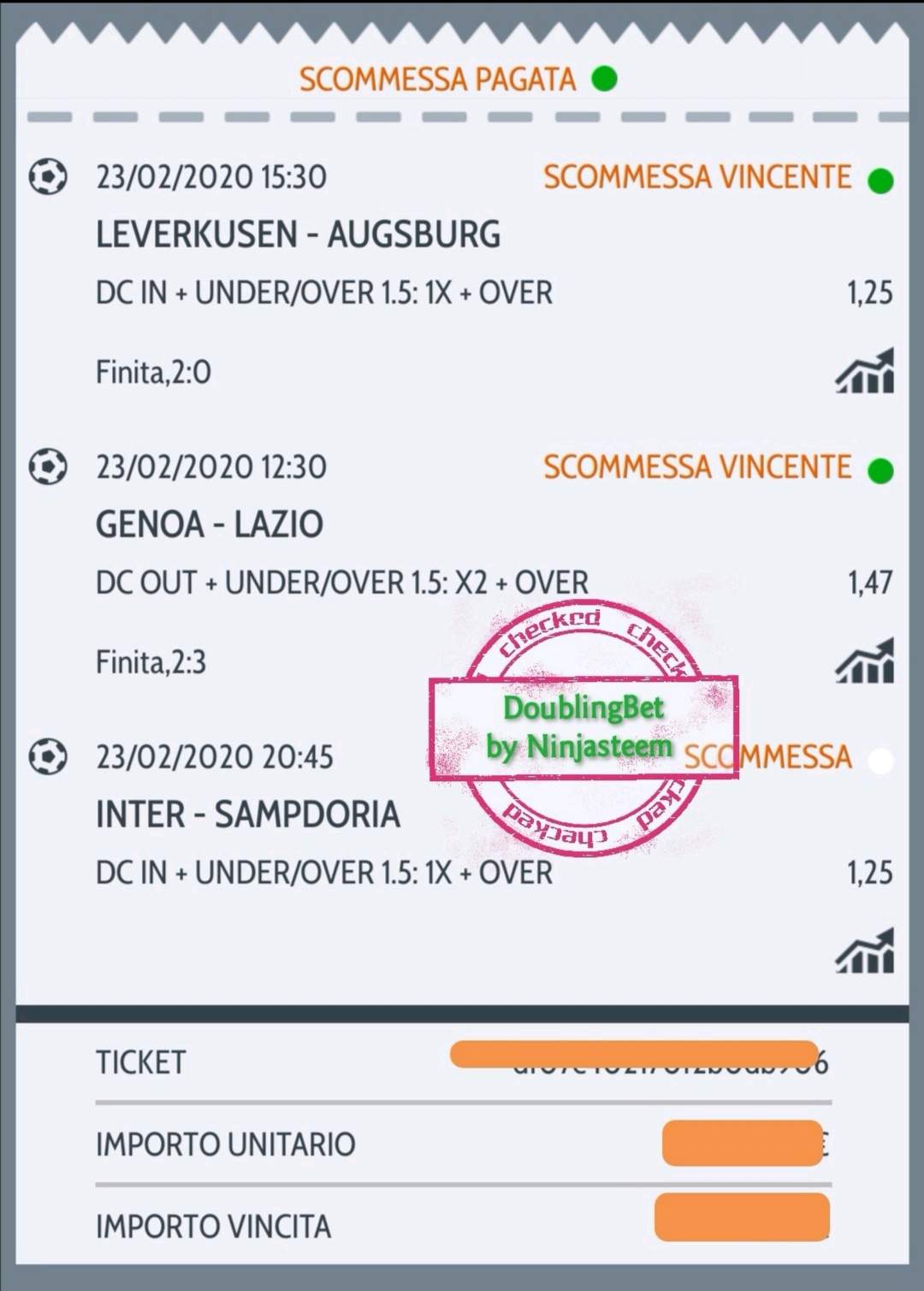Screen dimensions: 924x1291
Task: Open statistics for Genoa - Lazio
Action: point(865,662)
